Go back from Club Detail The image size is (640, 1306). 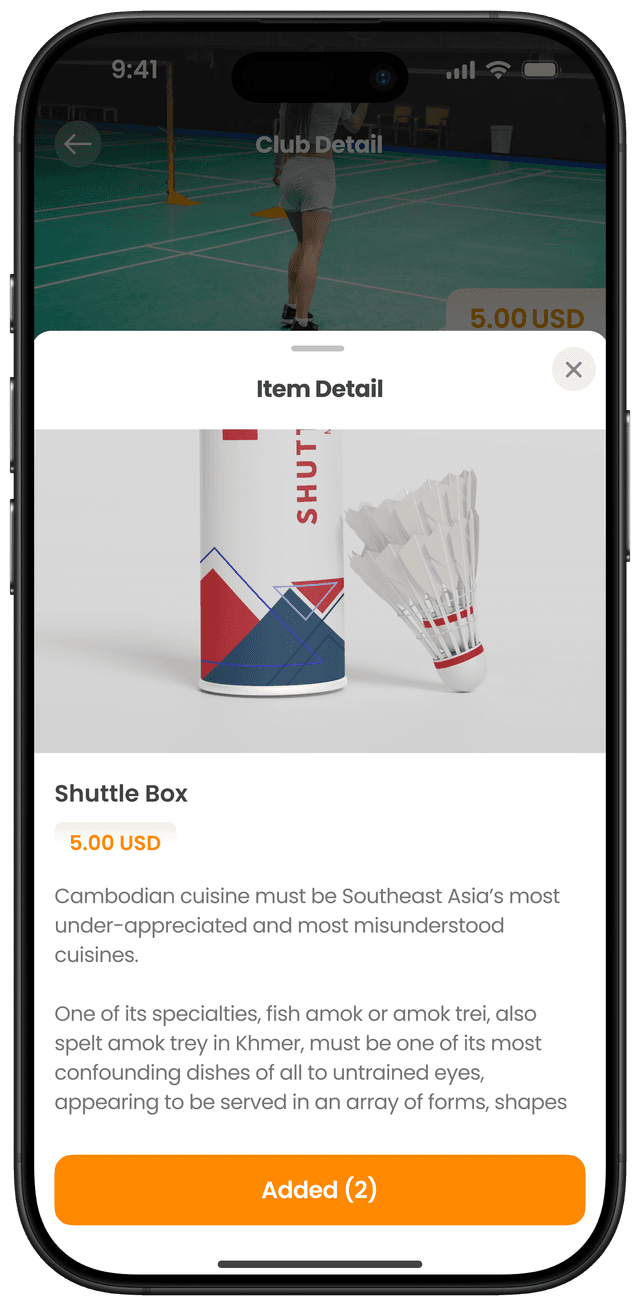(77, 145)
